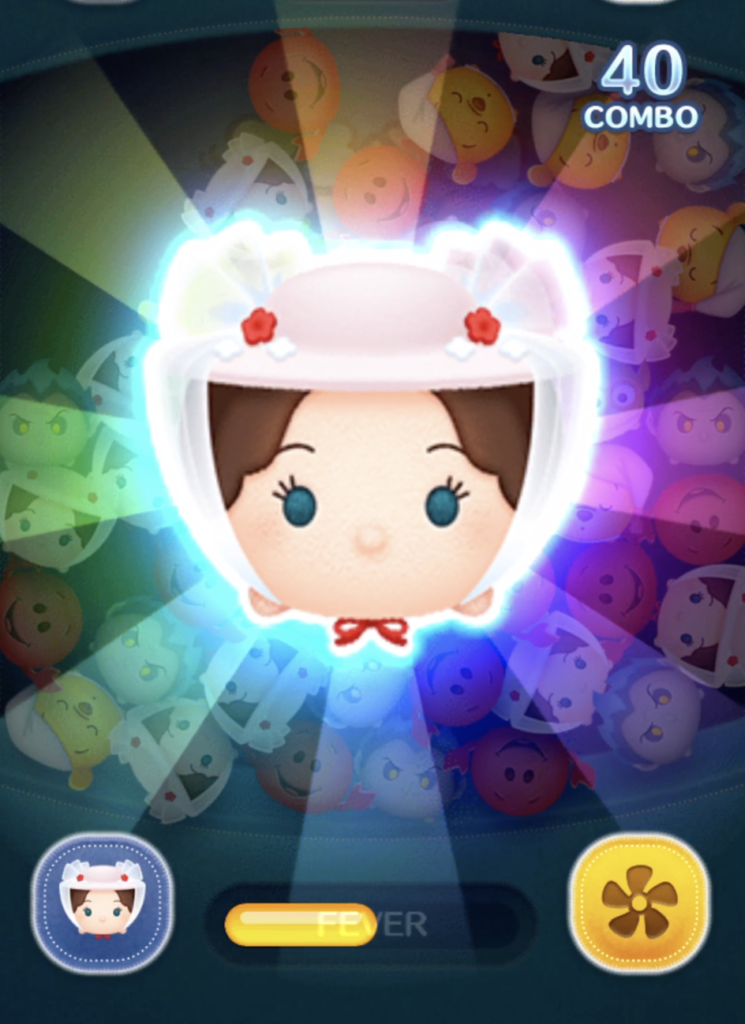This screenshot has height=1024, width=745.
Task: Activate the Mary Poppins skill button
Action: tap(102, 902)
